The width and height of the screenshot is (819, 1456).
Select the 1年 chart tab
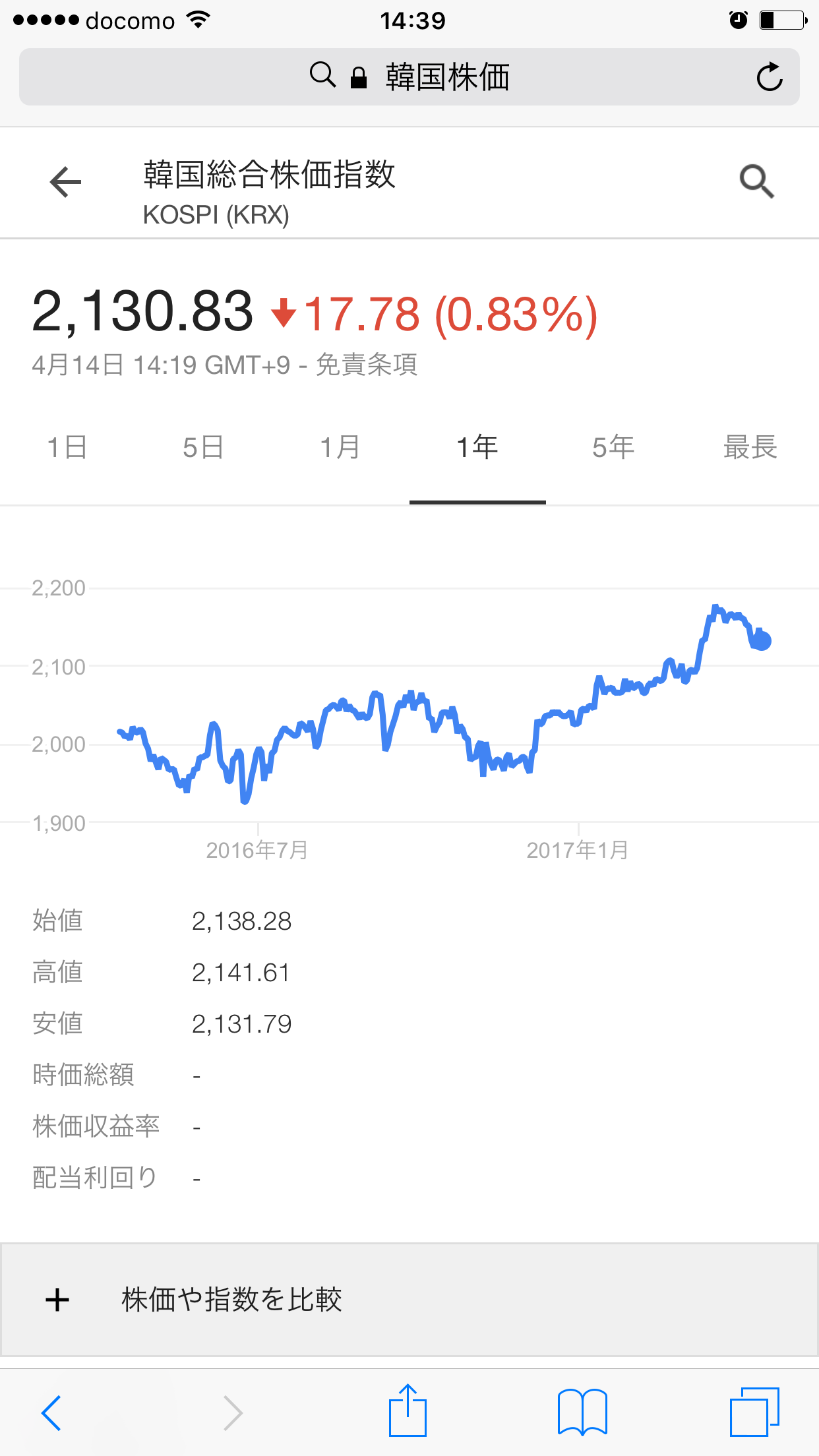(477, 448)
